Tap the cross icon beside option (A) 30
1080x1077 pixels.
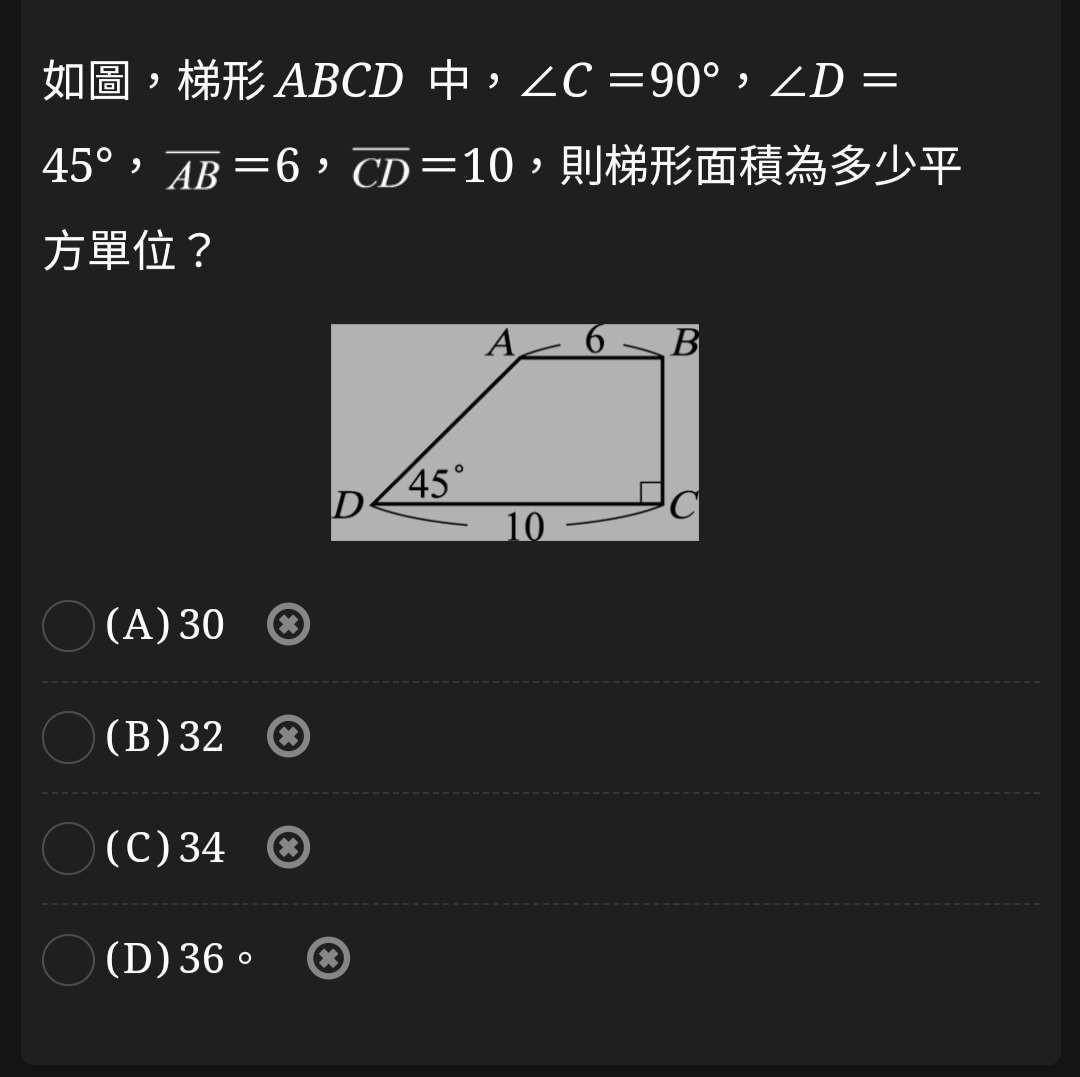coord(289,625)
